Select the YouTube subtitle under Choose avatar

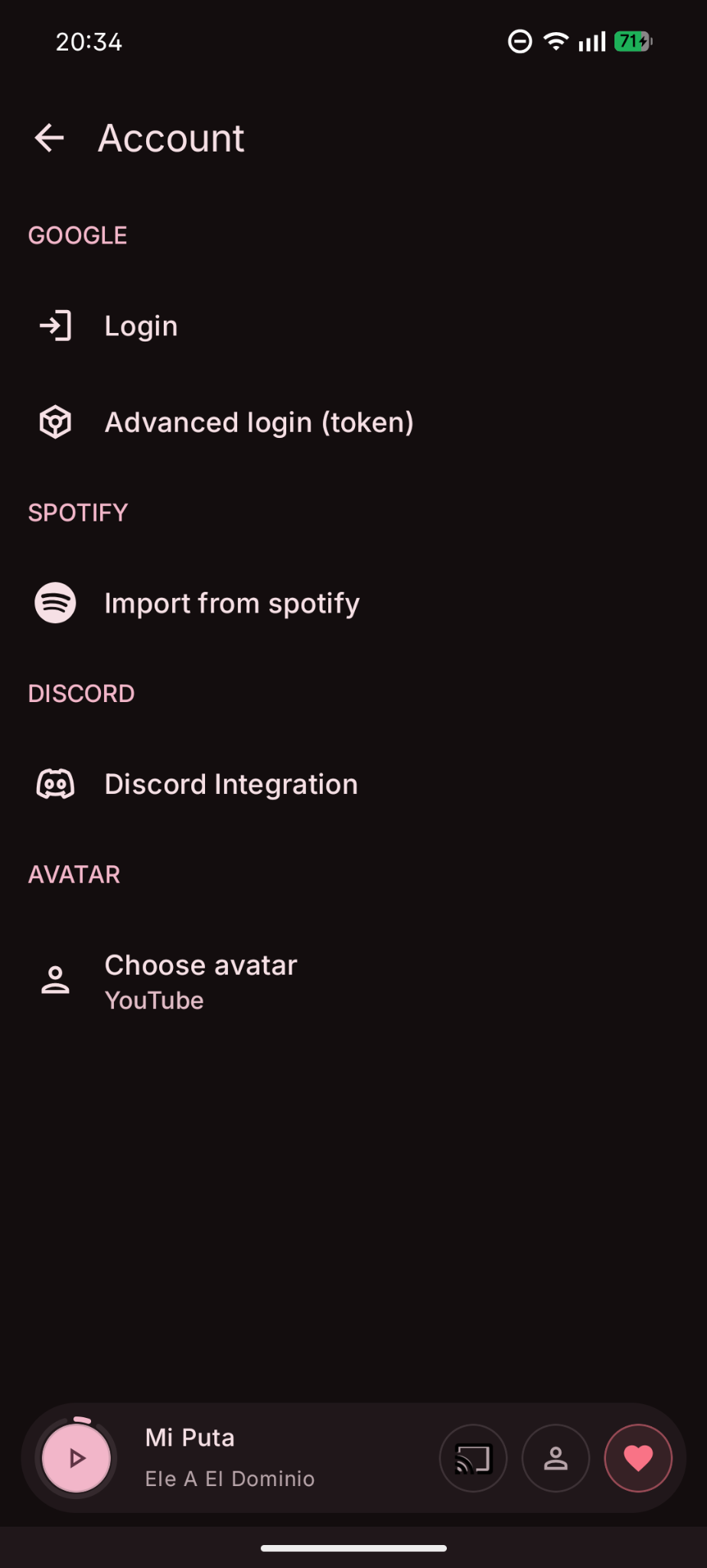pos(154,1000)
